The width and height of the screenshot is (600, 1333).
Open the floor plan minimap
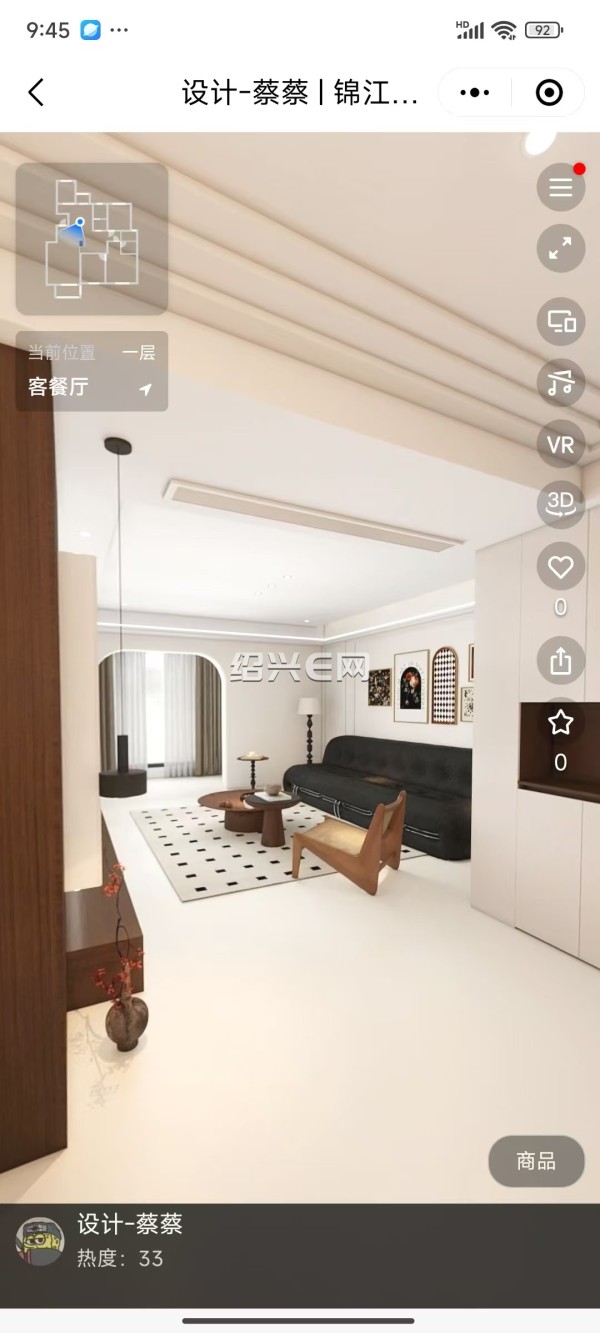[x=92, y=239]
